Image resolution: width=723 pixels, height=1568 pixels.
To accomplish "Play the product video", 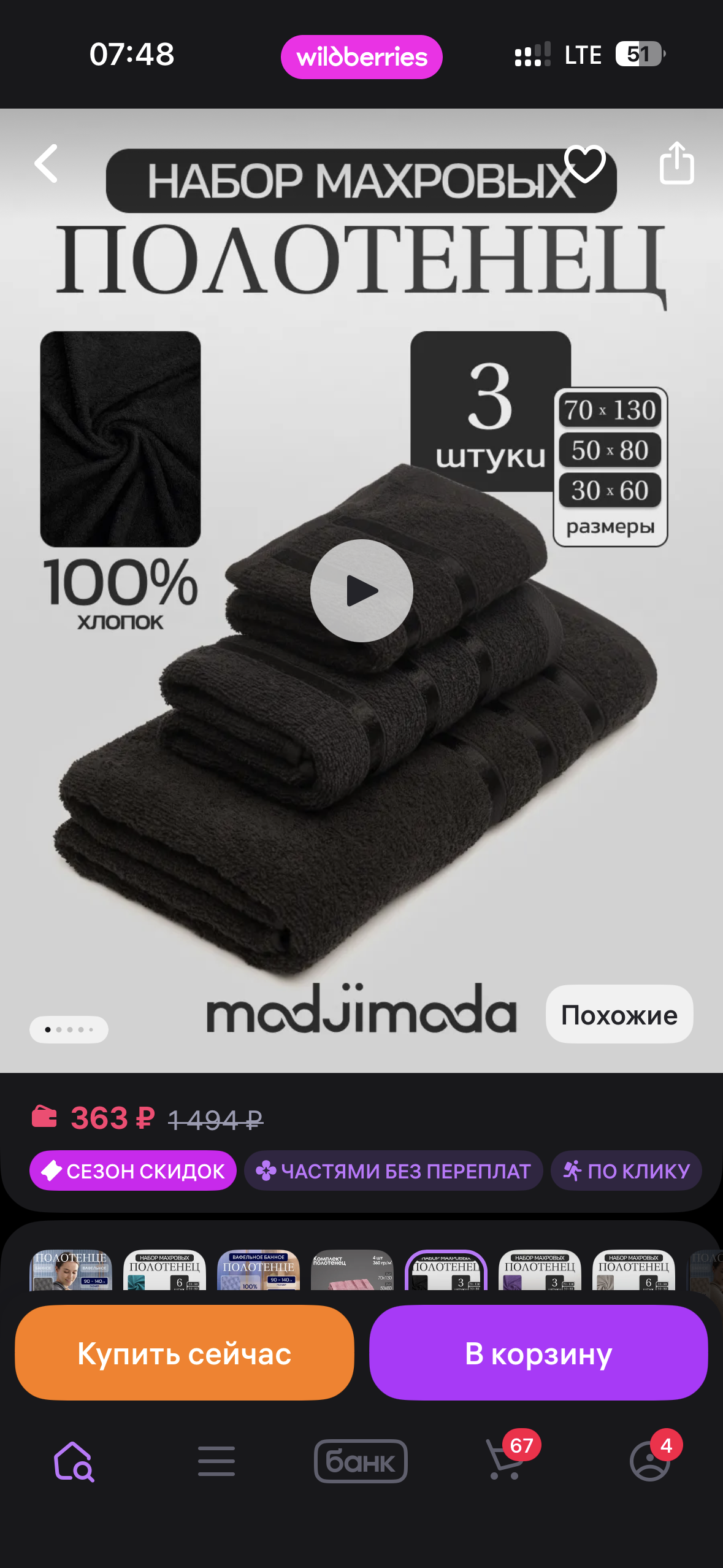I will [x=361, y=590].
